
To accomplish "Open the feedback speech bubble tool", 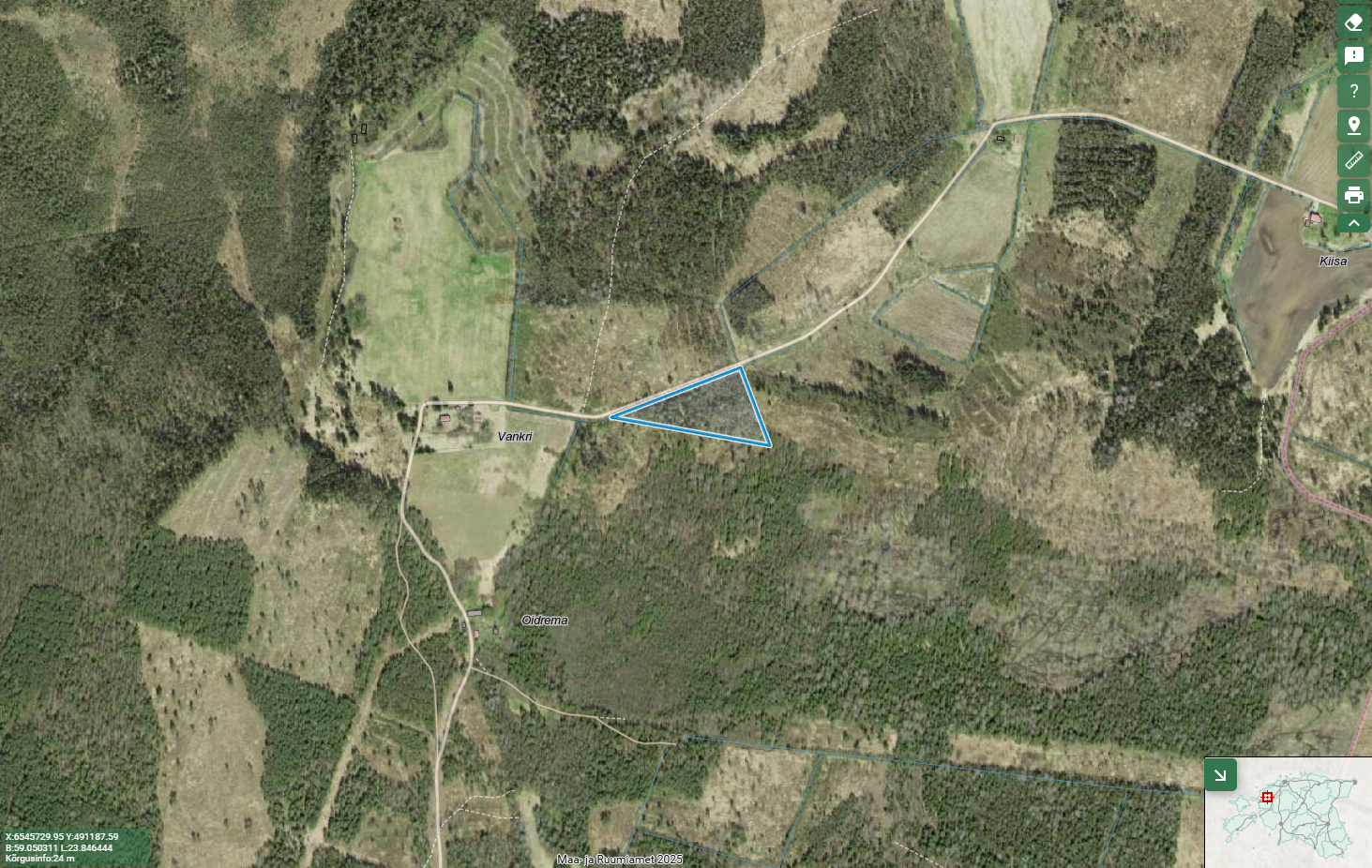I will pos(1353,56).
